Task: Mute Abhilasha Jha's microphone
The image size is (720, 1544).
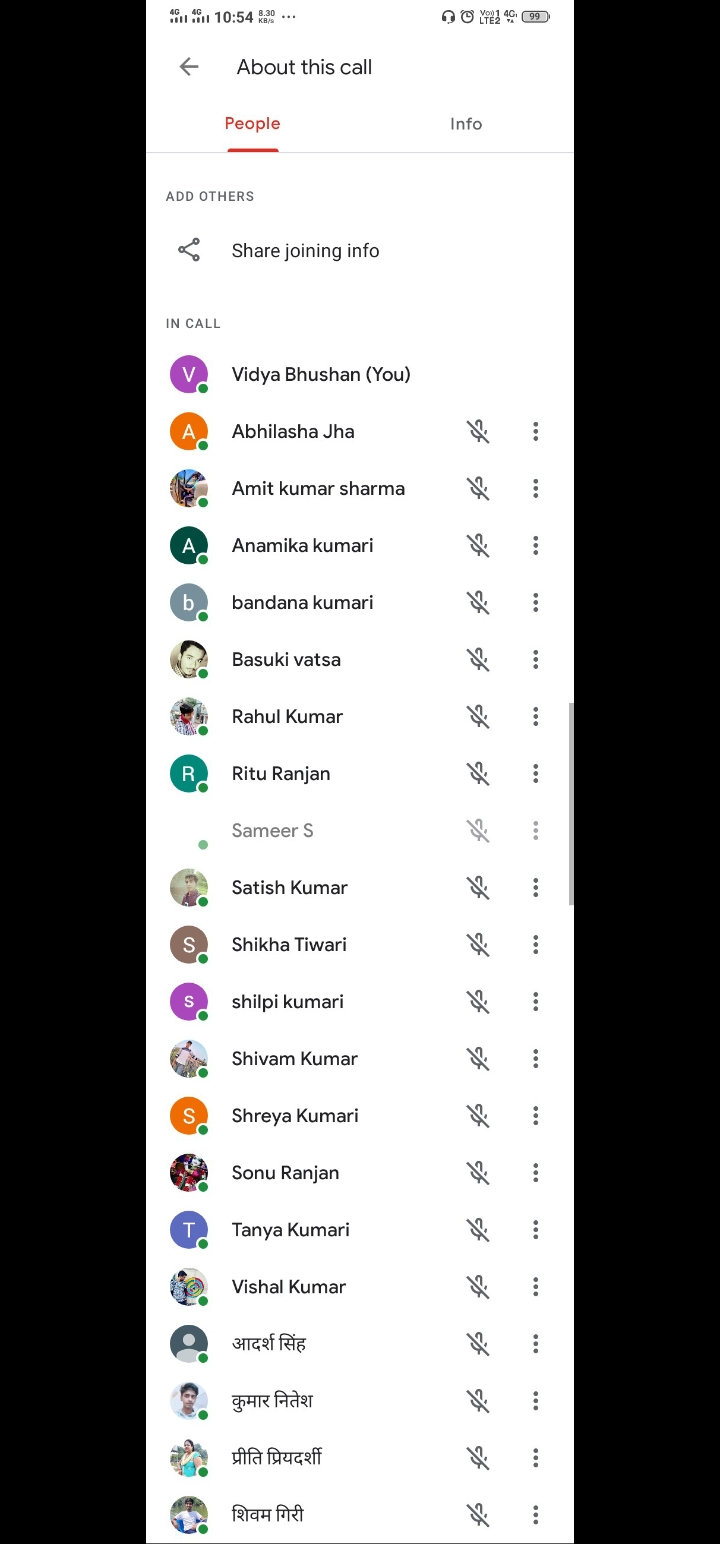Action: tap(478, 432)
